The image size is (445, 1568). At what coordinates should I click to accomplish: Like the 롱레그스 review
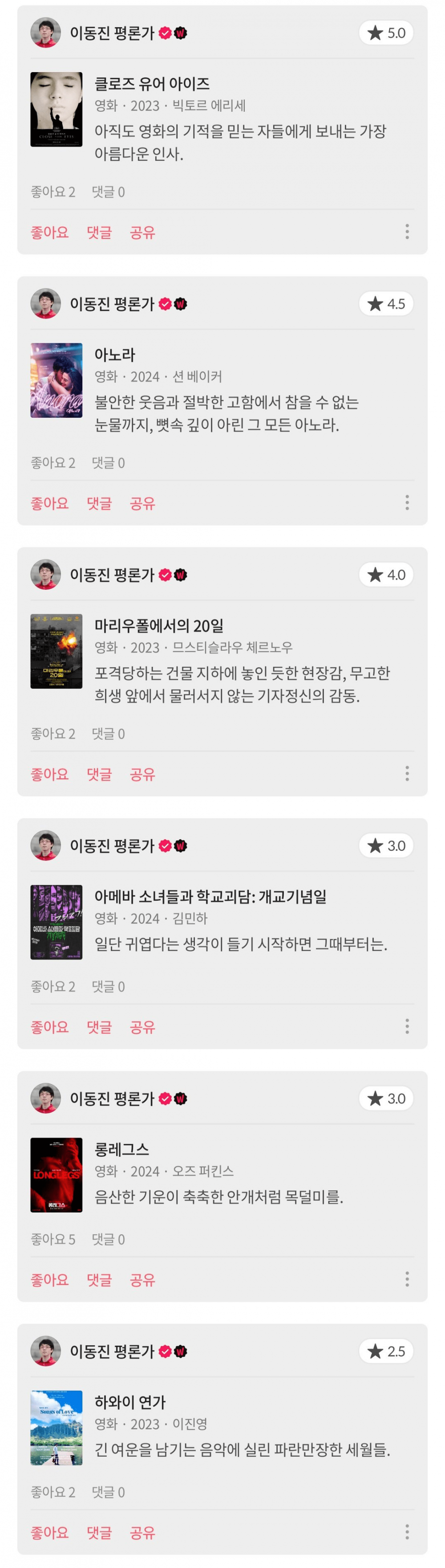click(49, 1279)
